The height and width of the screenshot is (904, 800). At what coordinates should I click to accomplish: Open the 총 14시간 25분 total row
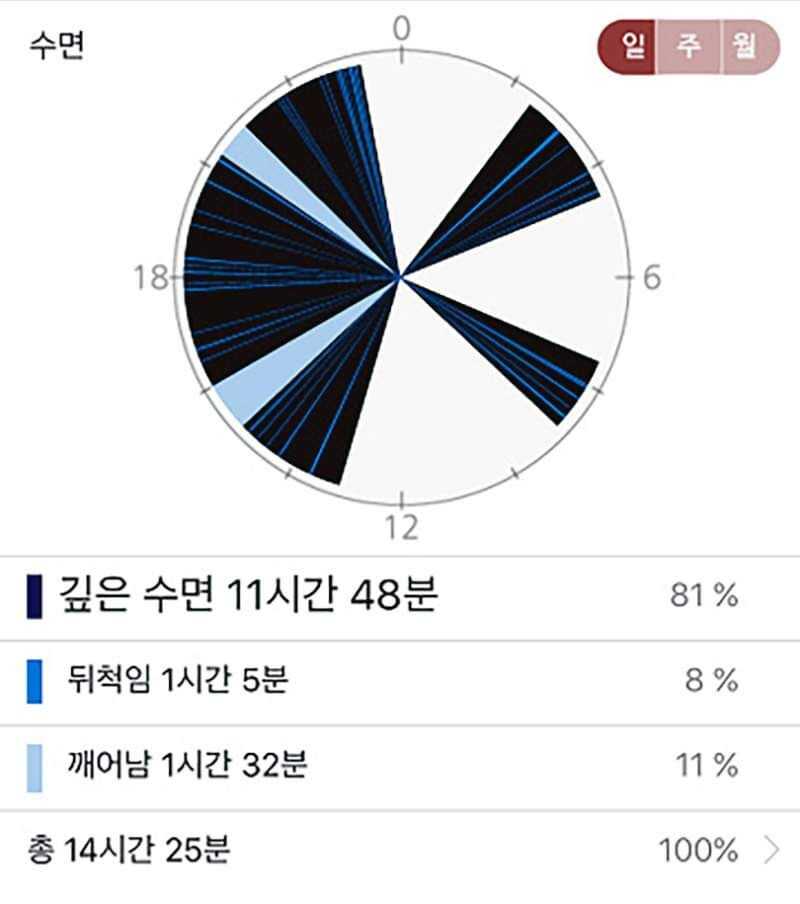[x=400, y=851]
